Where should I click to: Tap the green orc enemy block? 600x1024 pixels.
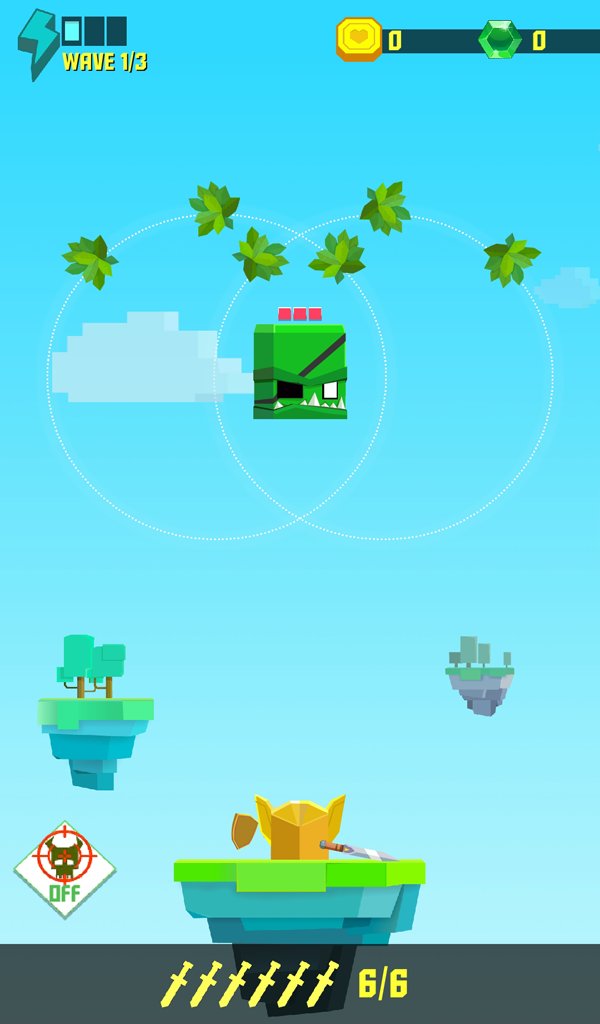pos(300,370)
